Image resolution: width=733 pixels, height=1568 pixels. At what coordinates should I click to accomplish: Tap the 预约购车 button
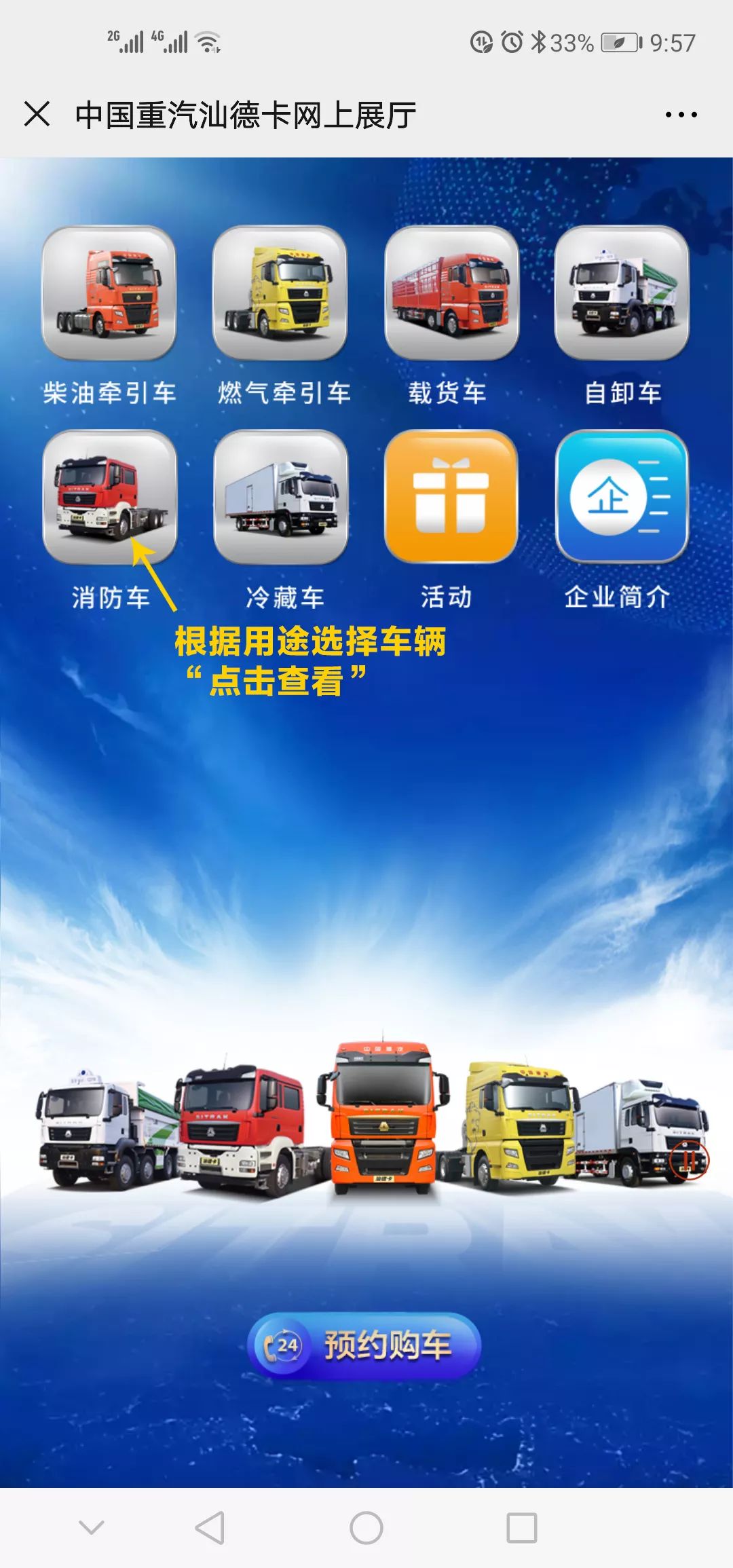click(x=364, y=1345)
